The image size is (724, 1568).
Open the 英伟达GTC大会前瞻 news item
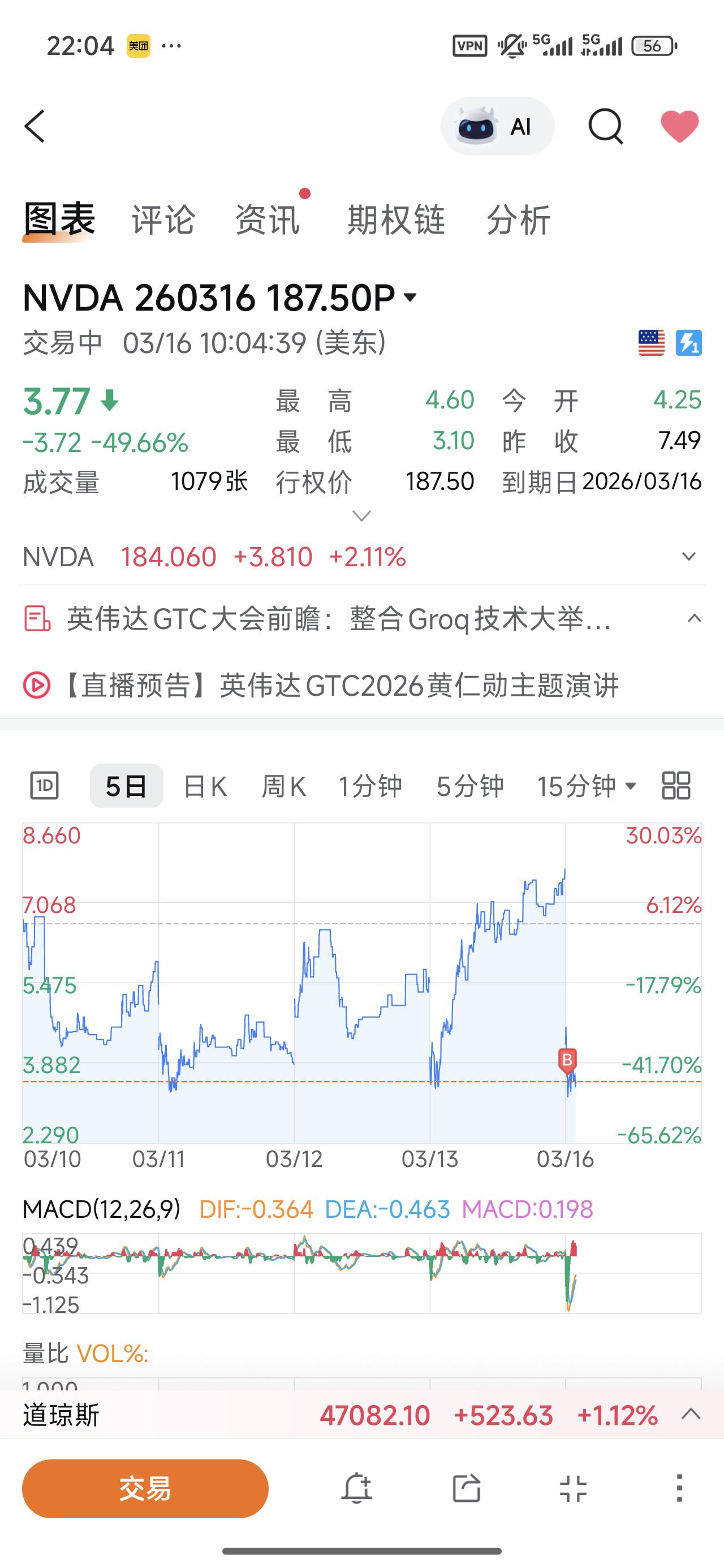click(x=339, y=619)
